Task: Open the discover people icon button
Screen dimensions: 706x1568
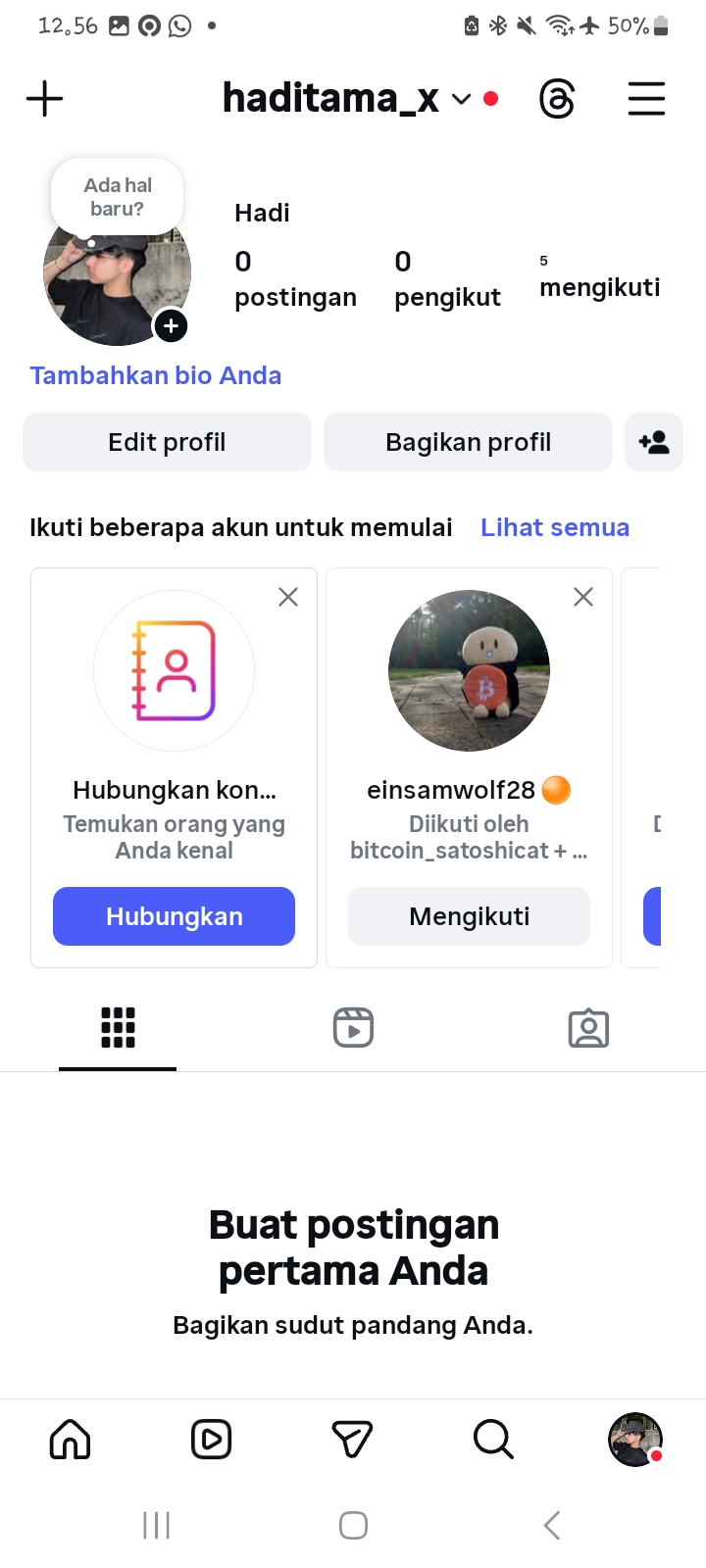Action: pyautogui.click(x=654, y=442)
